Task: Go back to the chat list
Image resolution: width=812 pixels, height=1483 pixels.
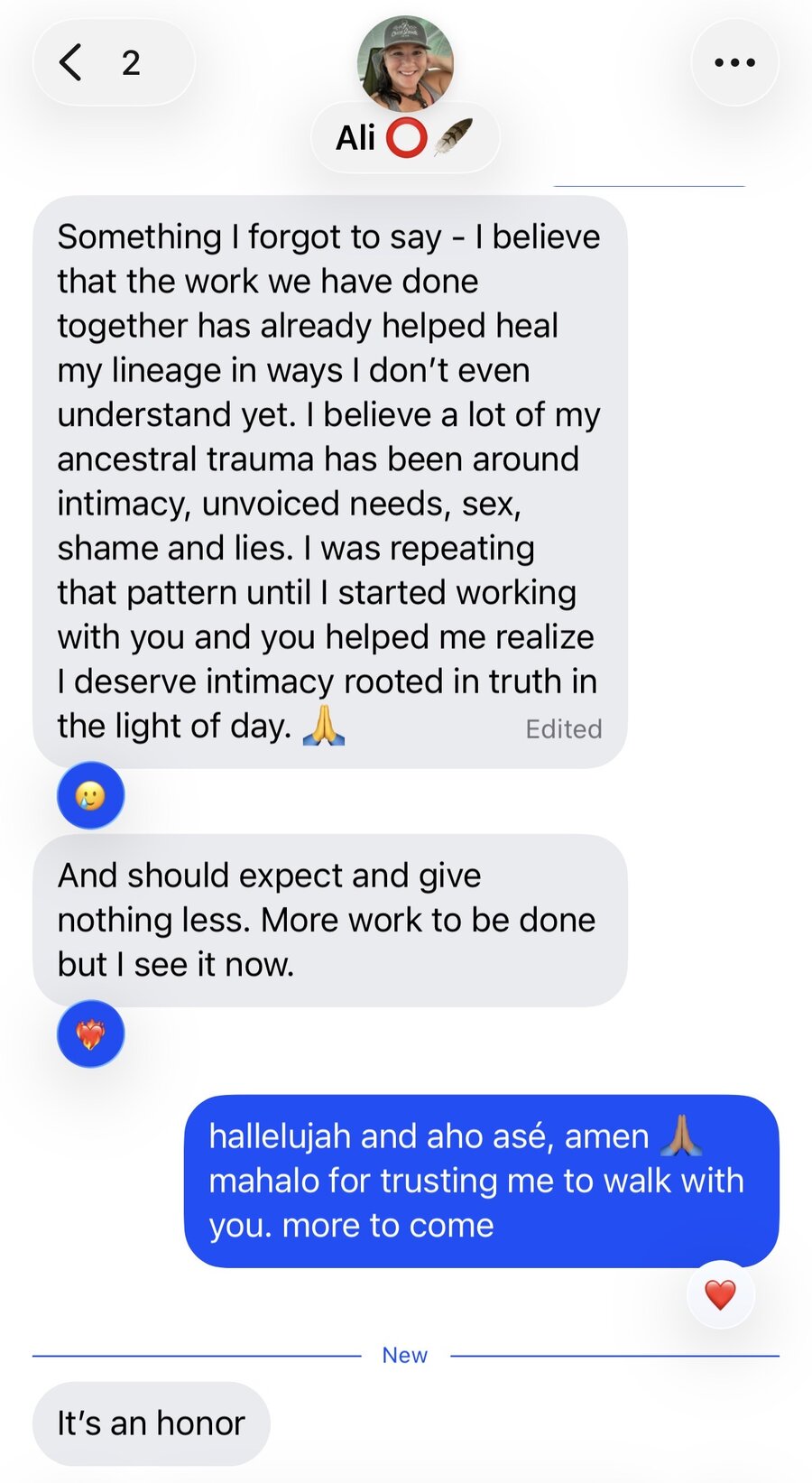Action: 113,62
